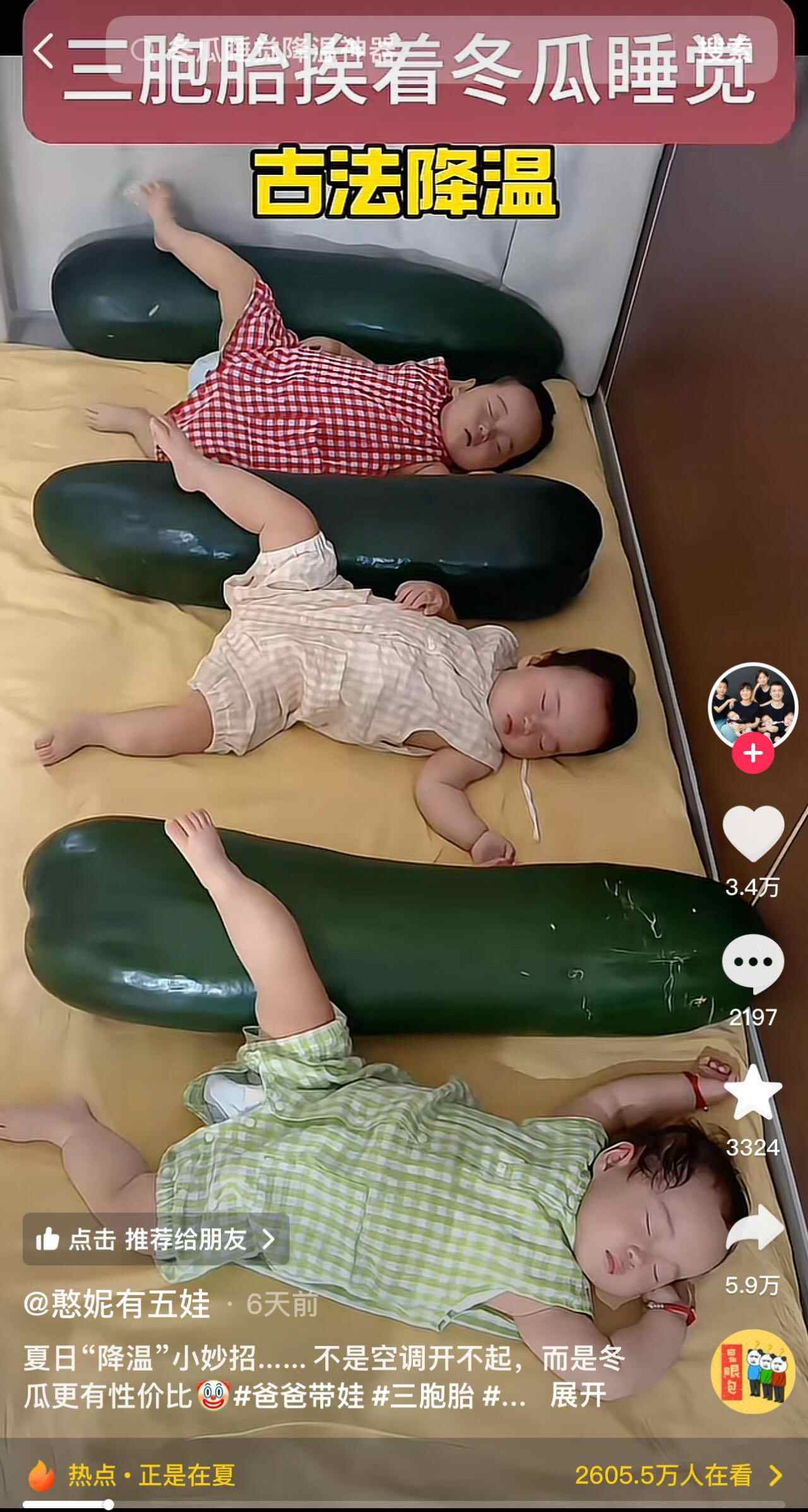Open @憨妮有五娃's profile from the username
808x1512 pixels.
click(x=117, y=1304)
